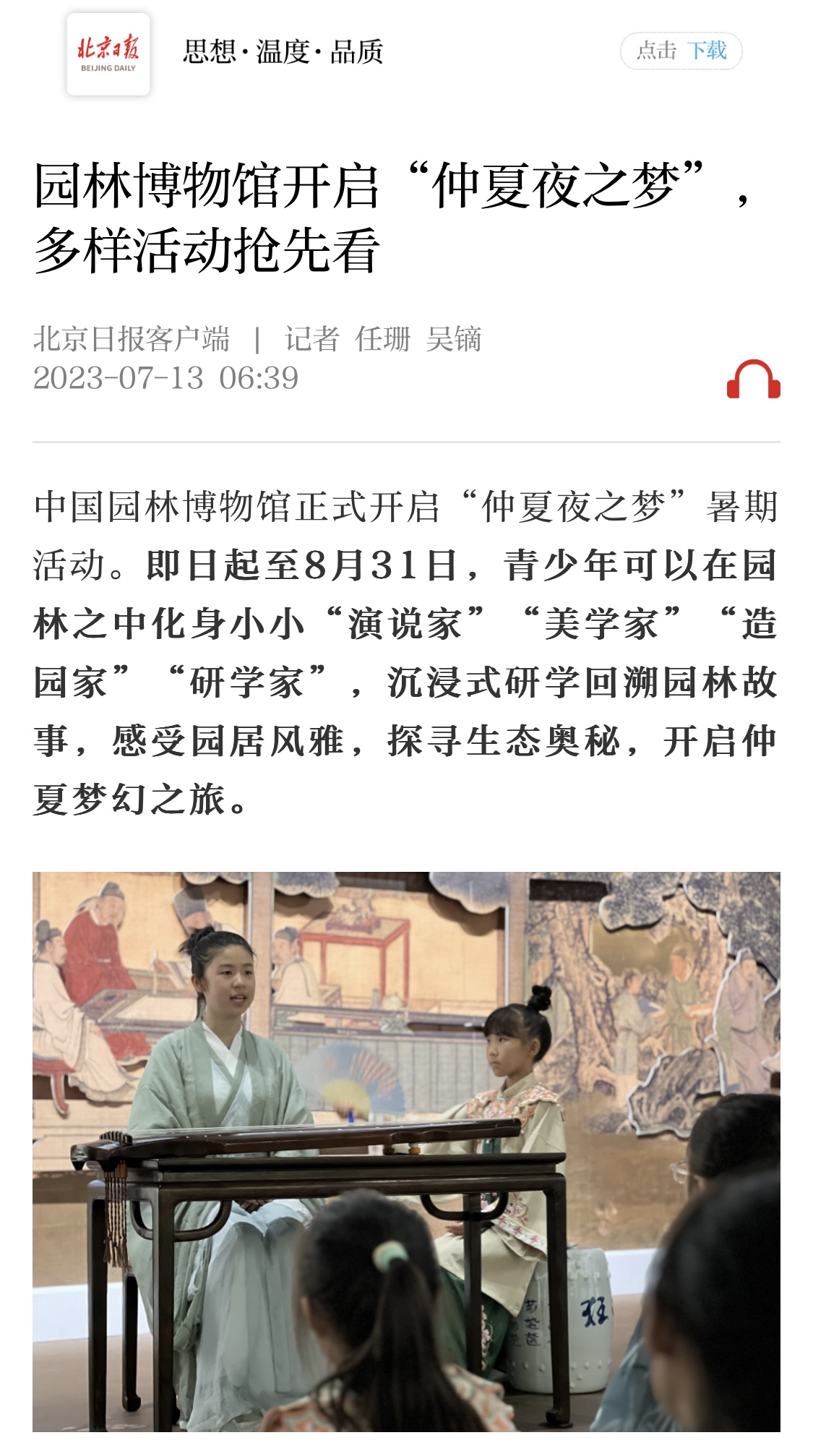Tap the 点击下载 download button

point(681,51)
